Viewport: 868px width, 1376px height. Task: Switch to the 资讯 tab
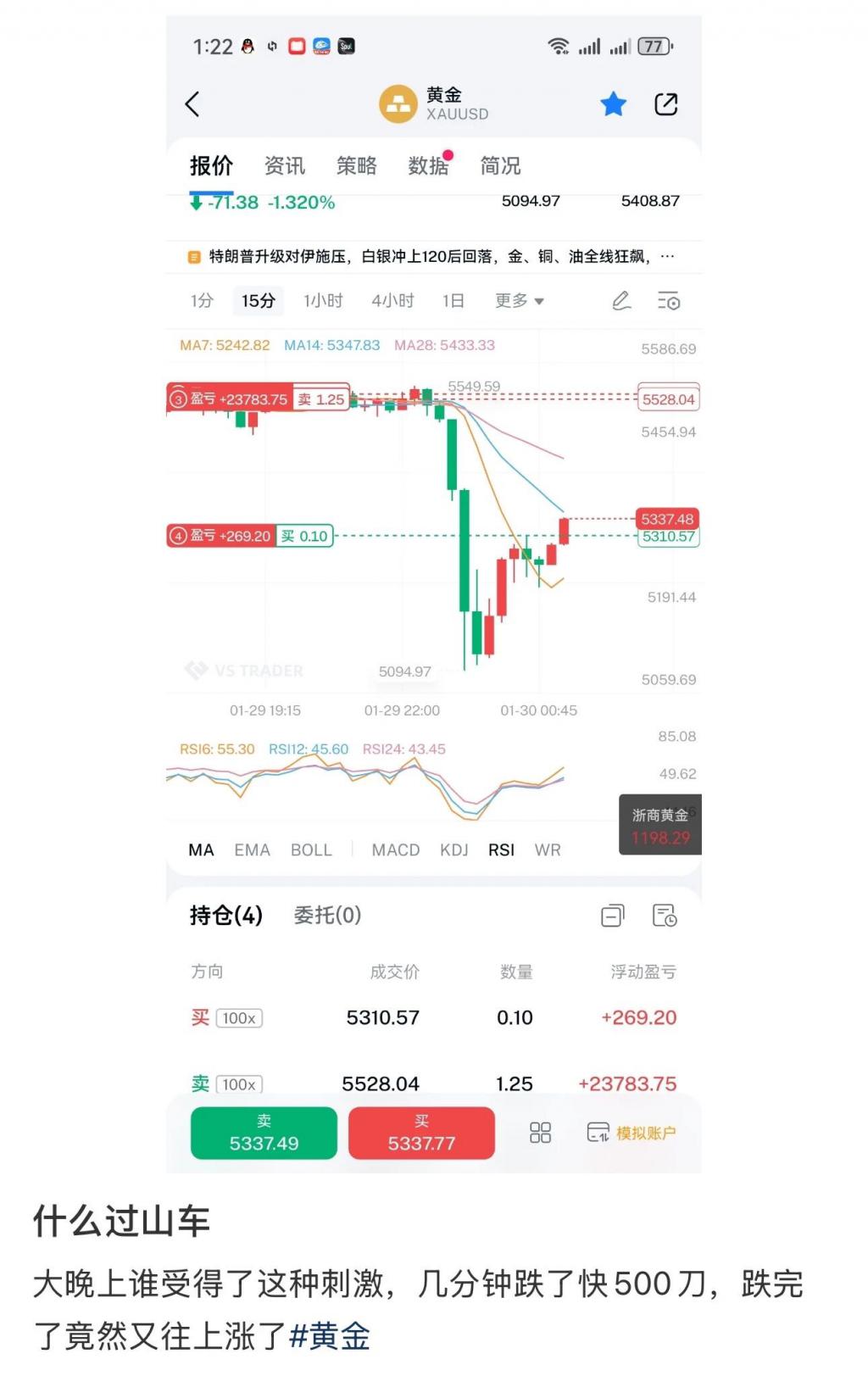[286, 166]
